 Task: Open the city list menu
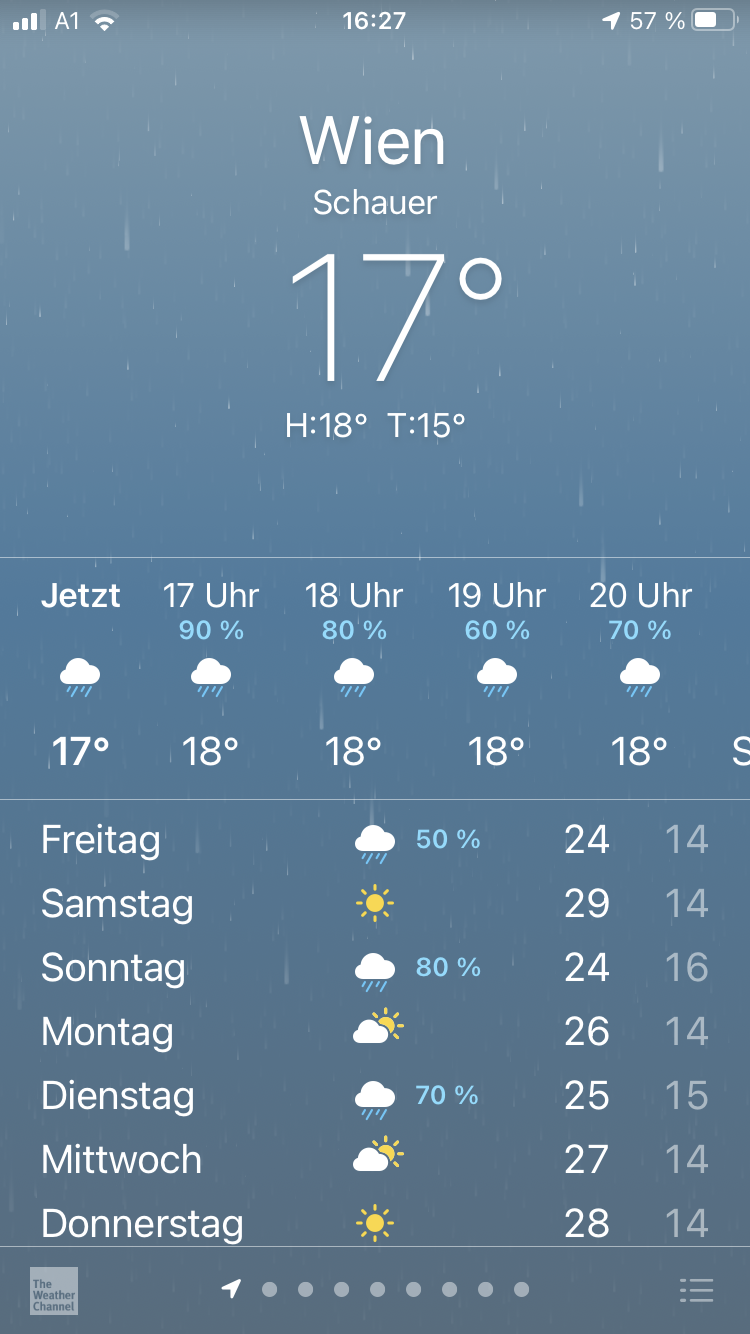pyautogui.click(x=696, y=1290)
